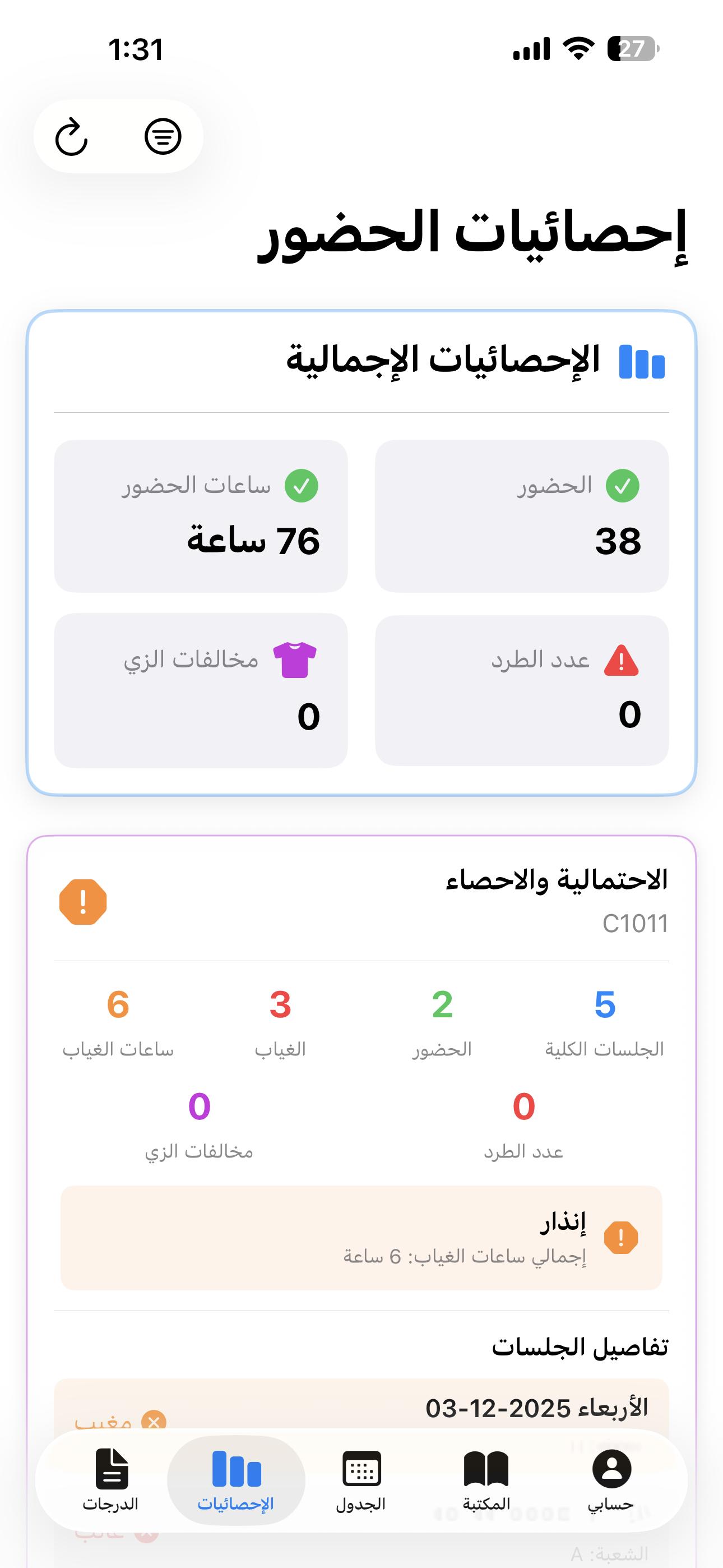Tap the green checkmark on ساعات الحضور card
This screenshot has width=723, height=1568.
pos(303,485)
